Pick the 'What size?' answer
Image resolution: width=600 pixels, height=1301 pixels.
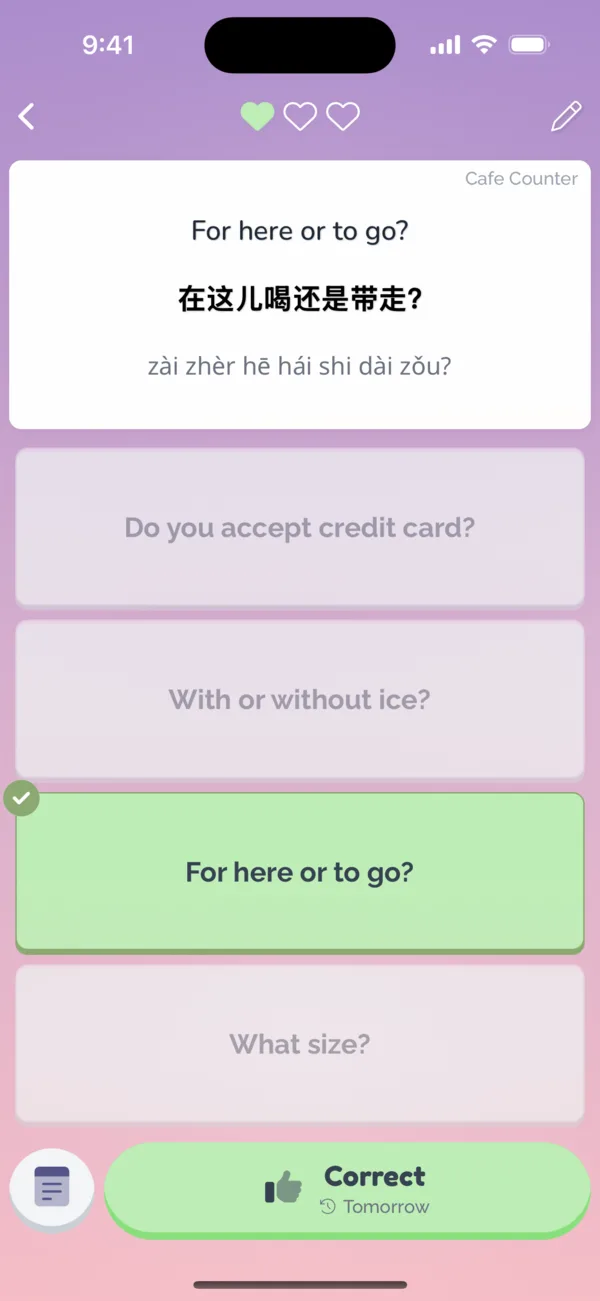[300, 1044]
